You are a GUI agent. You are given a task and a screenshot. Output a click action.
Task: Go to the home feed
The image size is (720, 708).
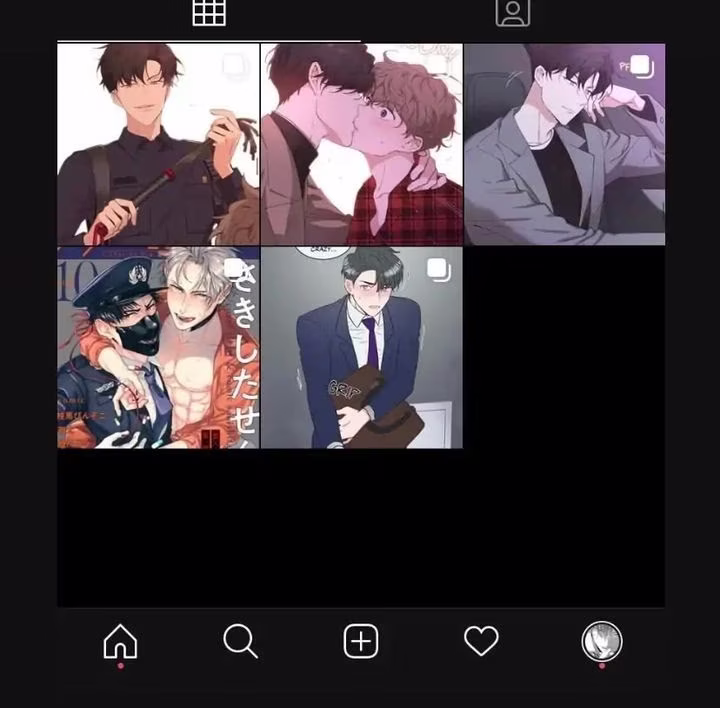coord(120,642)
